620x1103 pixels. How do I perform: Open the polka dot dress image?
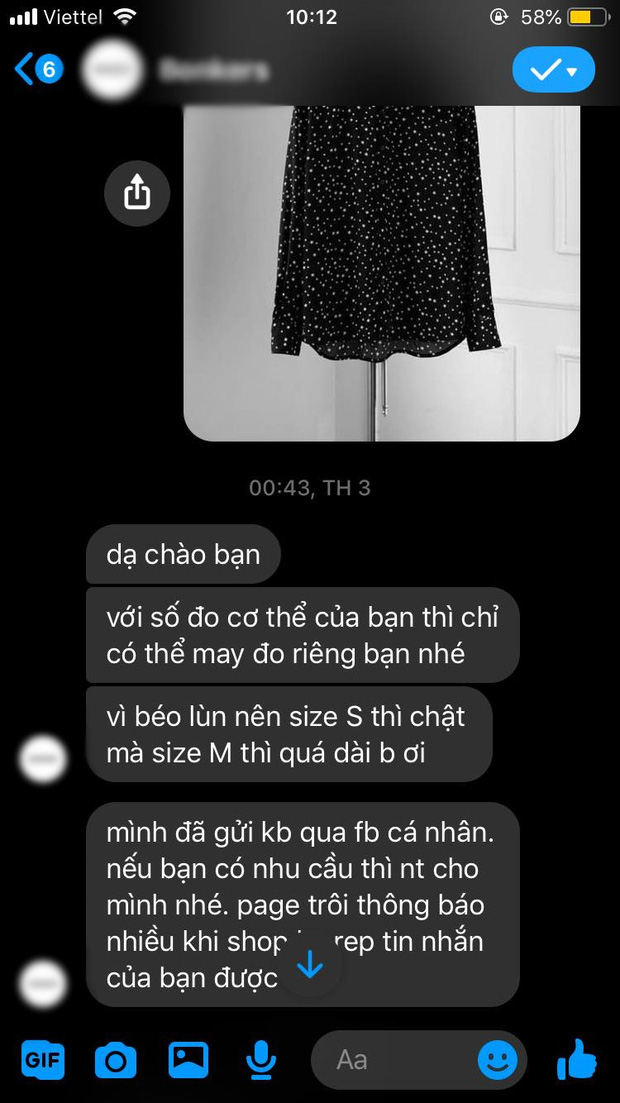[x=381, y=272]
